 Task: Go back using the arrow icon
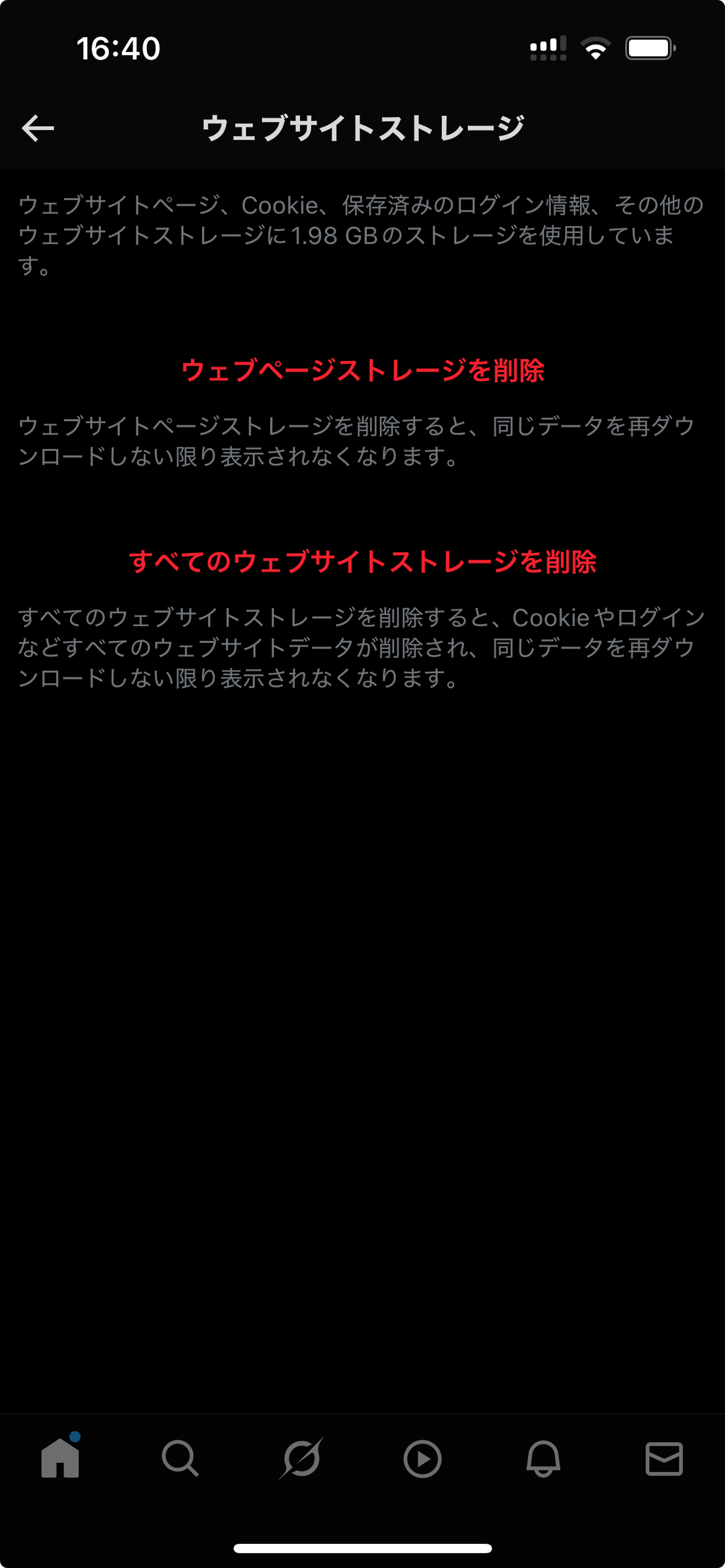(x=38, y=128)
